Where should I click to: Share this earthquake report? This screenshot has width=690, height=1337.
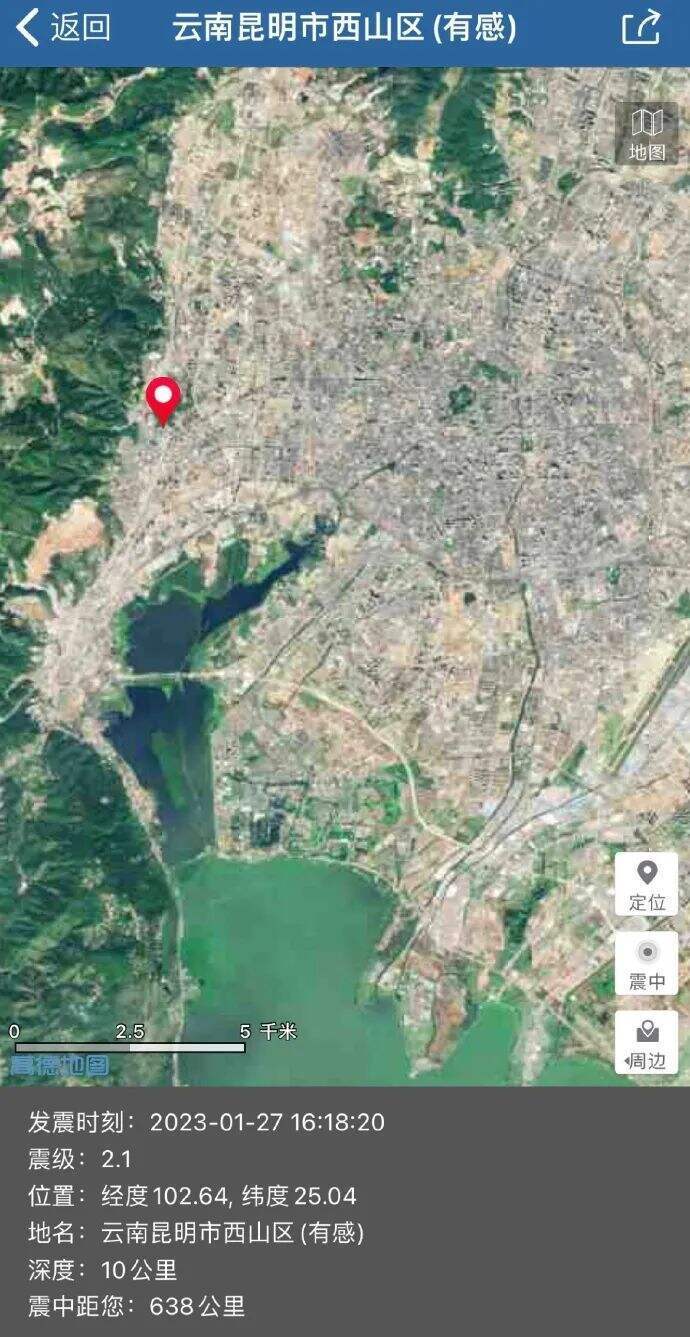pos(641,27)
